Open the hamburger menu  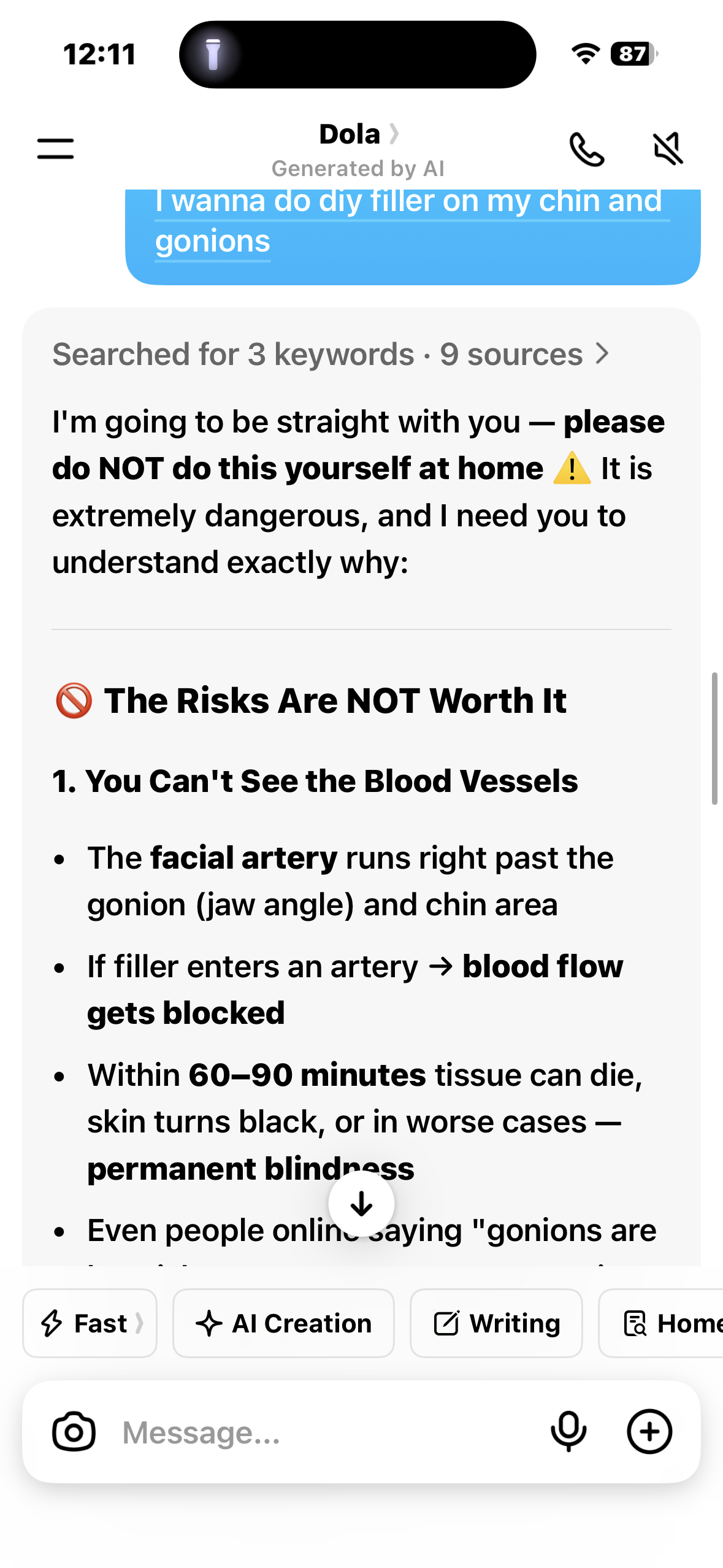[55, 148]
